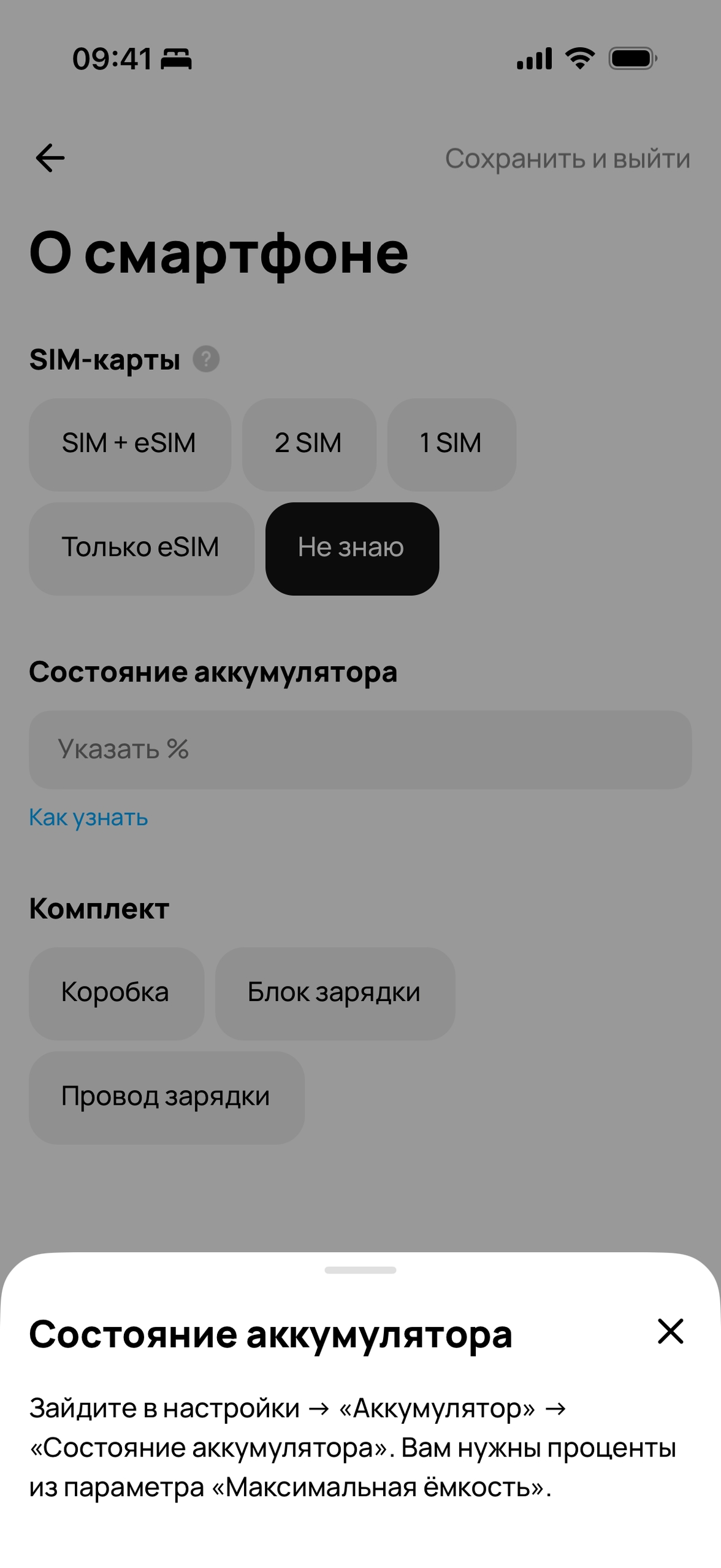Close the Состояние аккумулятора bottom sheet

670,1331
